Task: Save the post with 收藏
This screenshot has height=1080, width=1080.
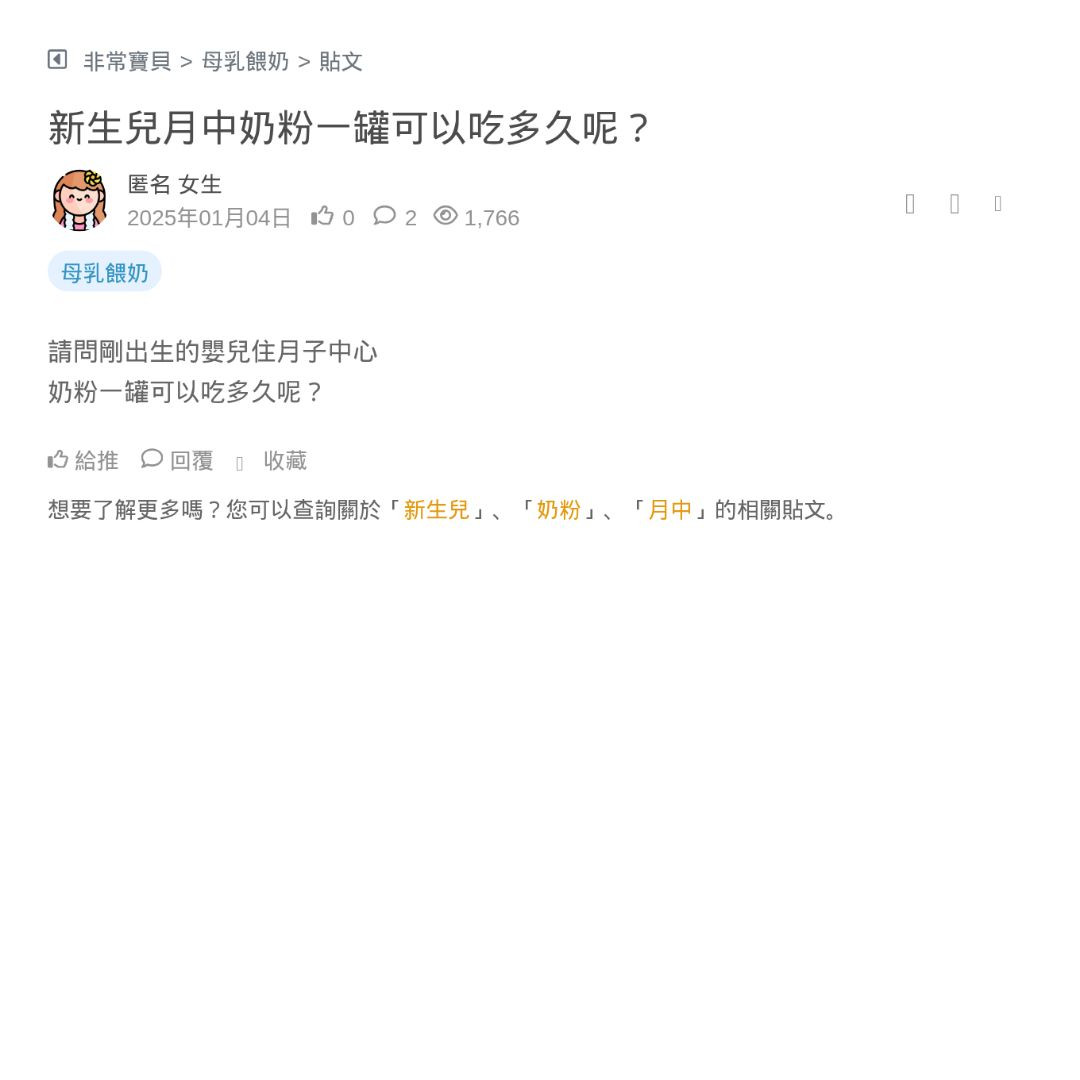Action: pyautogui.click(x=284, y=460)
